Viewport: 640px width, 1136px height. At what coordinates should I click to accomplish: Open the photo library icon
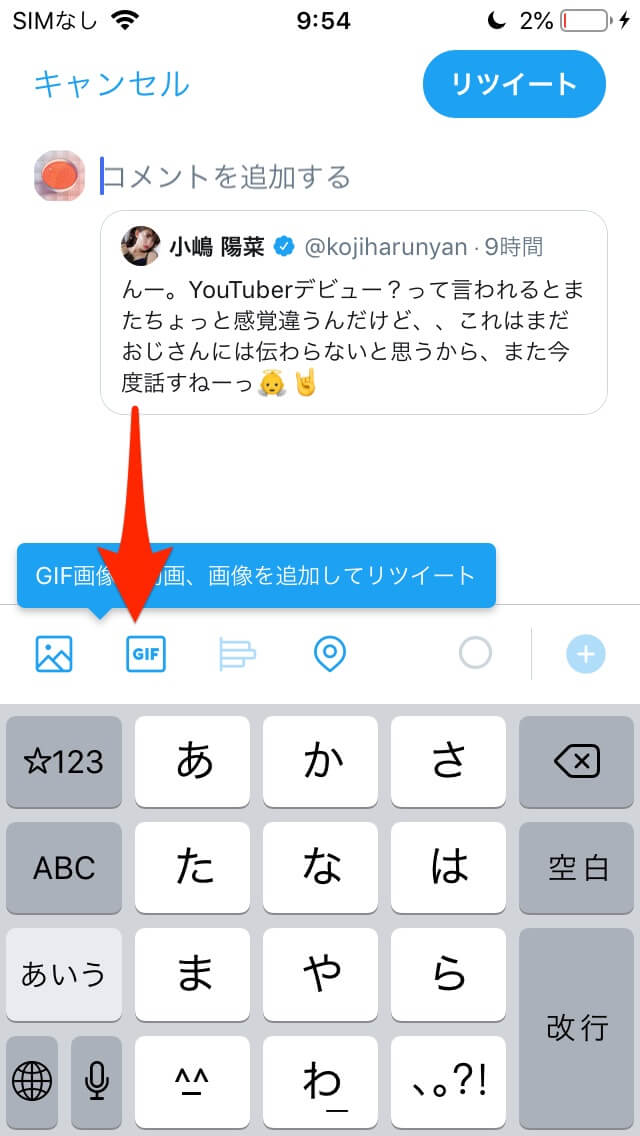click(x=54, y=654)
